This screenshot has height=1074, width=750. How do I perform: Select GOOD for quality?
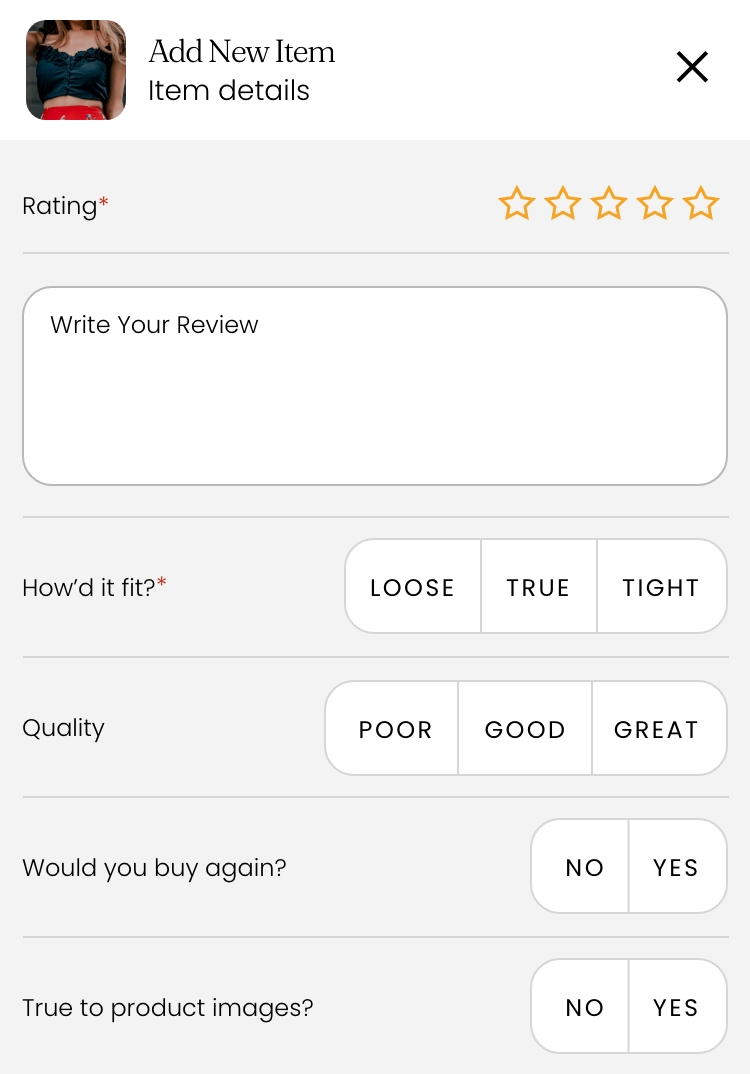(525, 729)
